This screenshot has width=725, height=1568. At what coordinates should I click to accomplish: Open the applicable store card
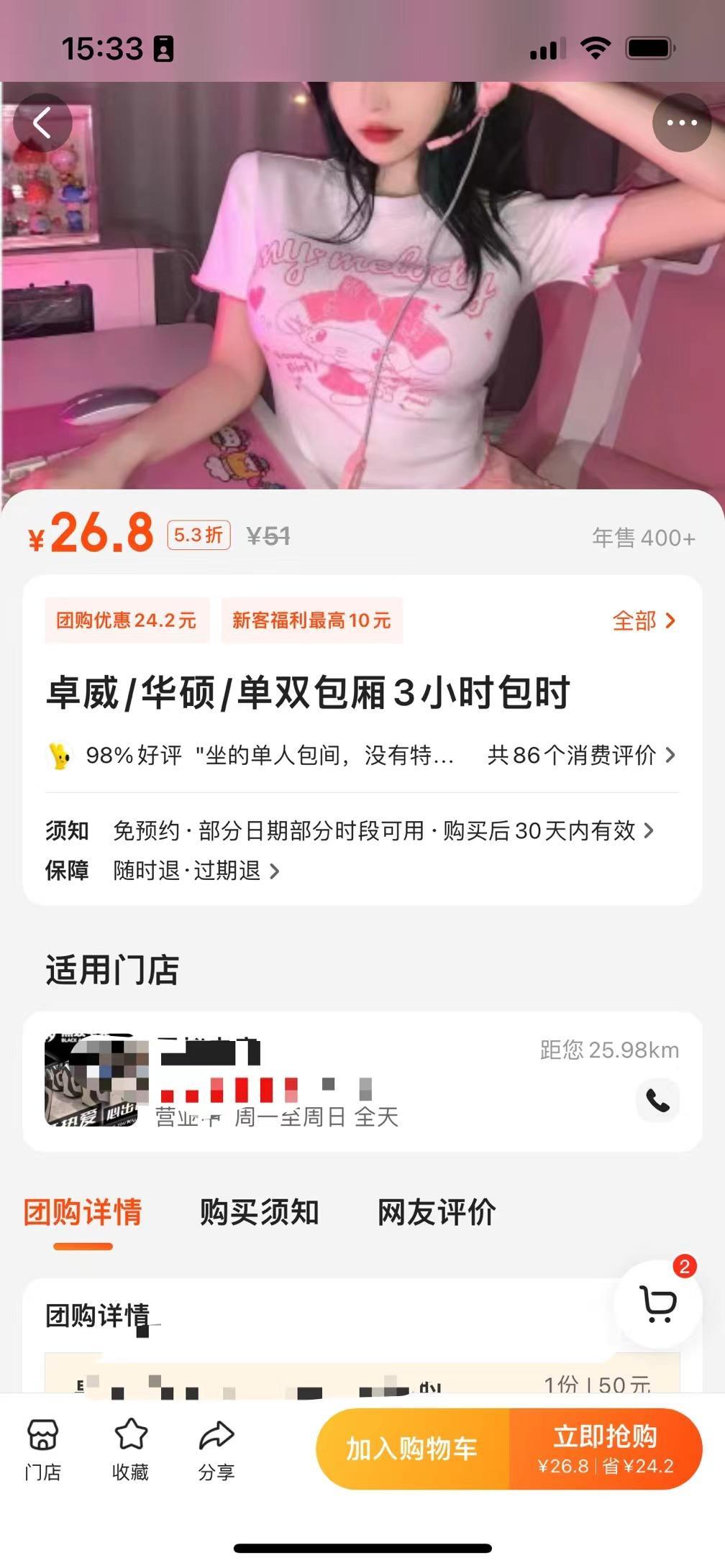(x=345, y=1081)
